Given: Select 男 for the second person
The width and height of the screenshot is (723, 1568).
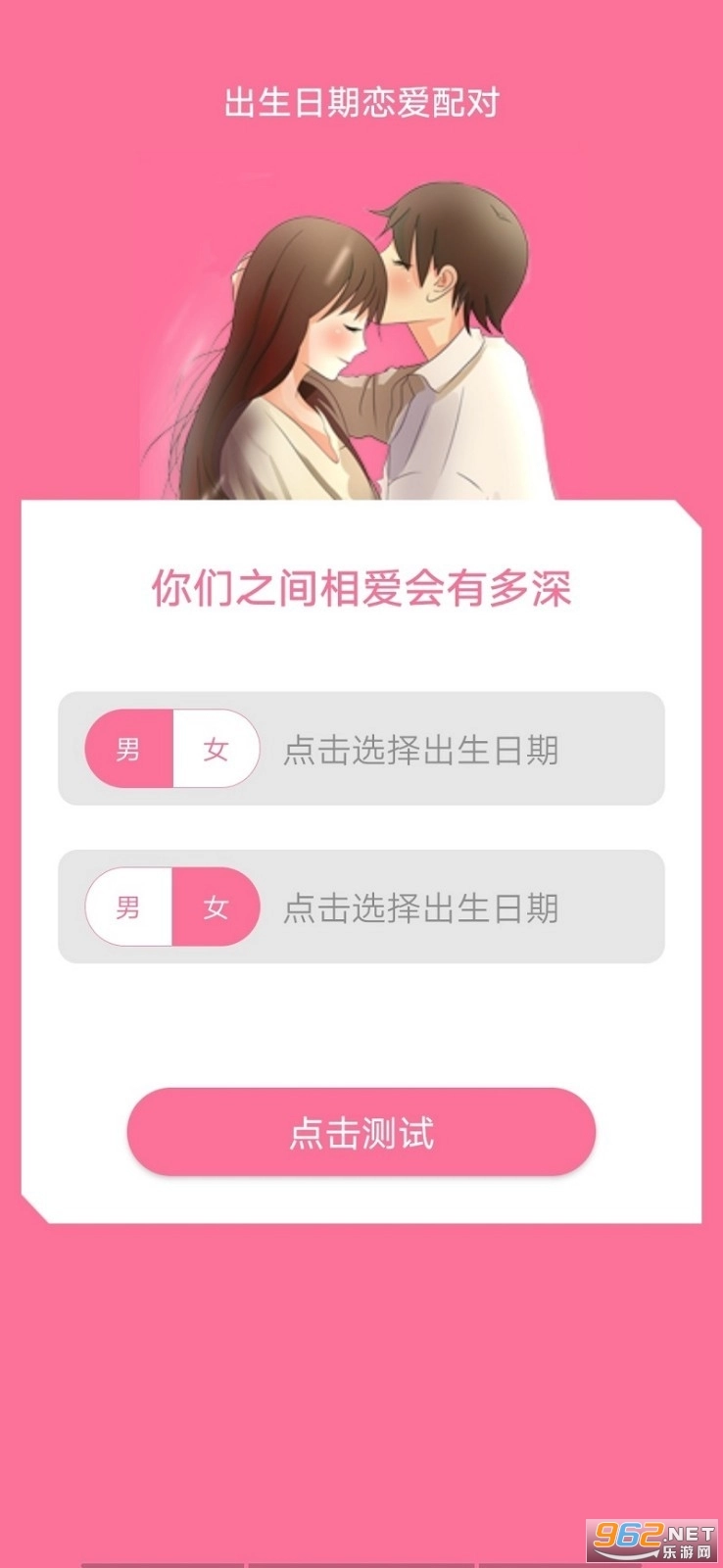Looking at the screenshot, I should [x=127, y=909].
